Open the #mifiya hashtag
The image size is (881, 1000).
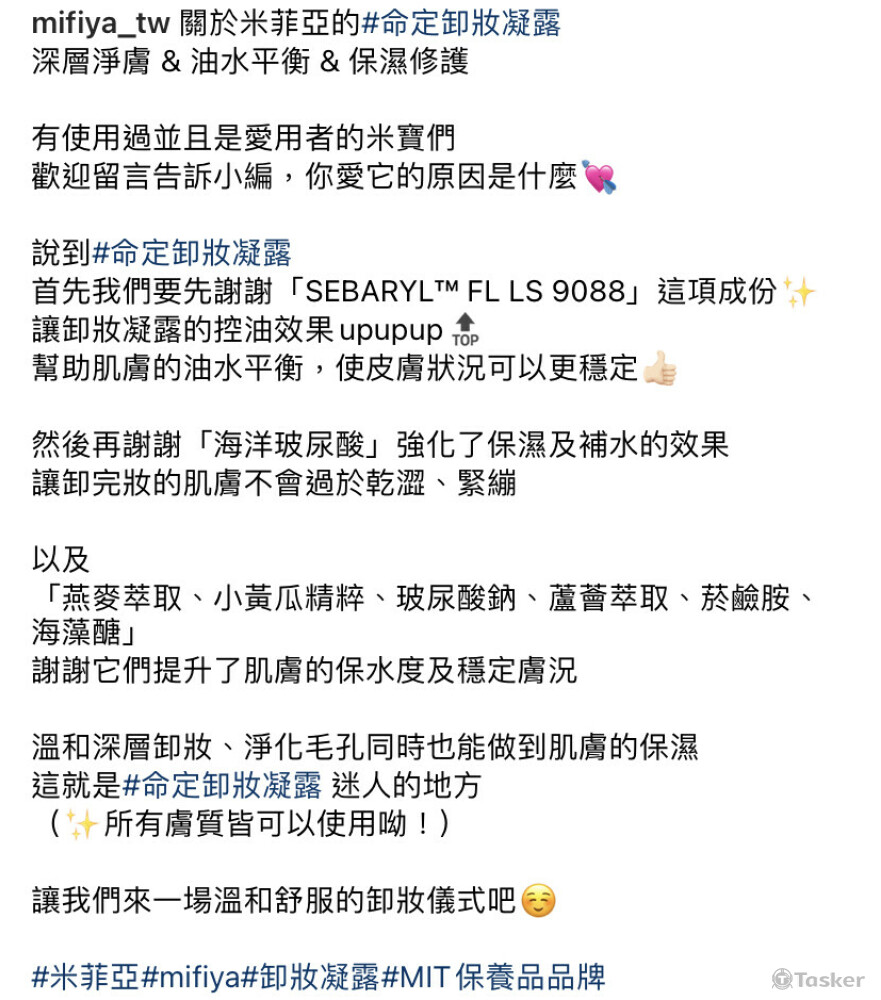(191, 977)
